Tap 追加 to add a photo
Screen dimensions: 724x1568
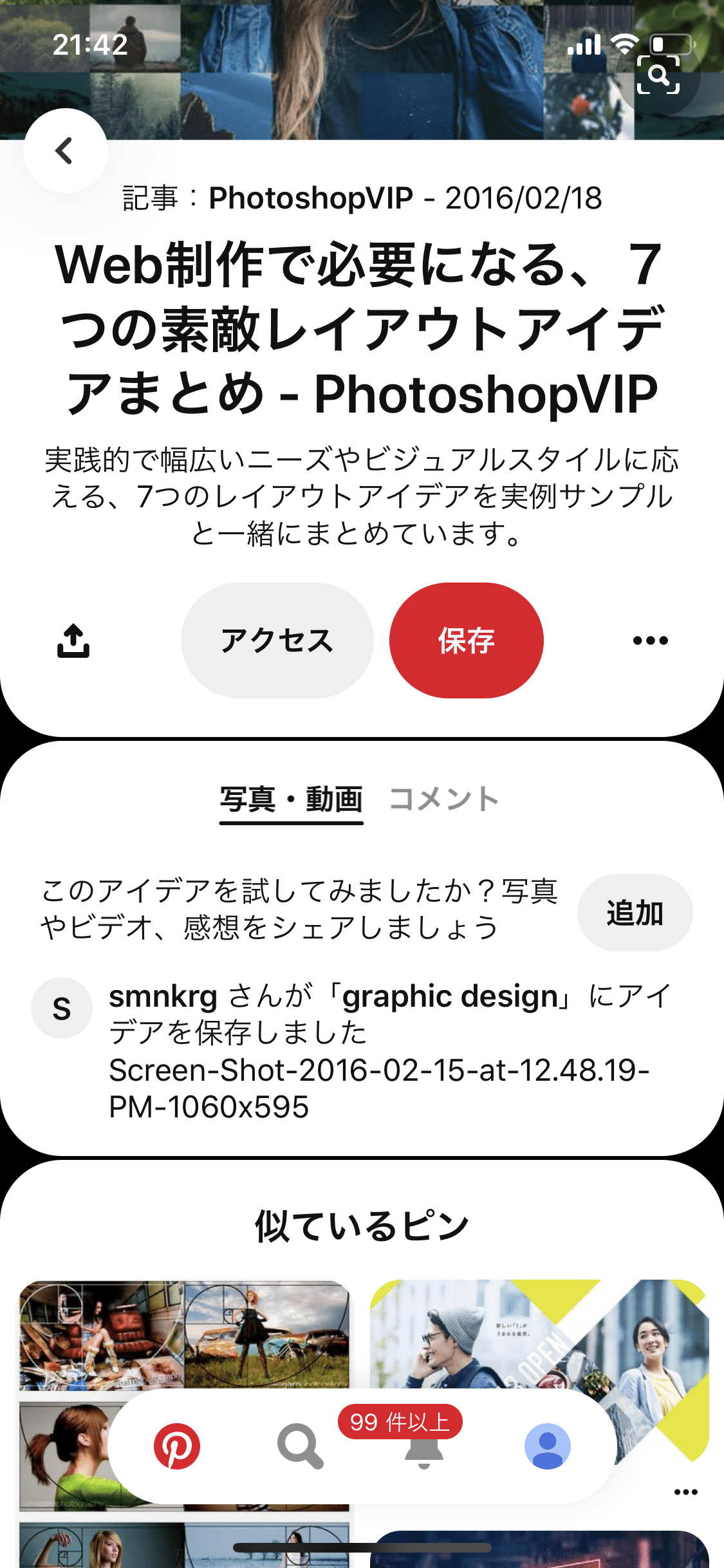pos(634,913)
